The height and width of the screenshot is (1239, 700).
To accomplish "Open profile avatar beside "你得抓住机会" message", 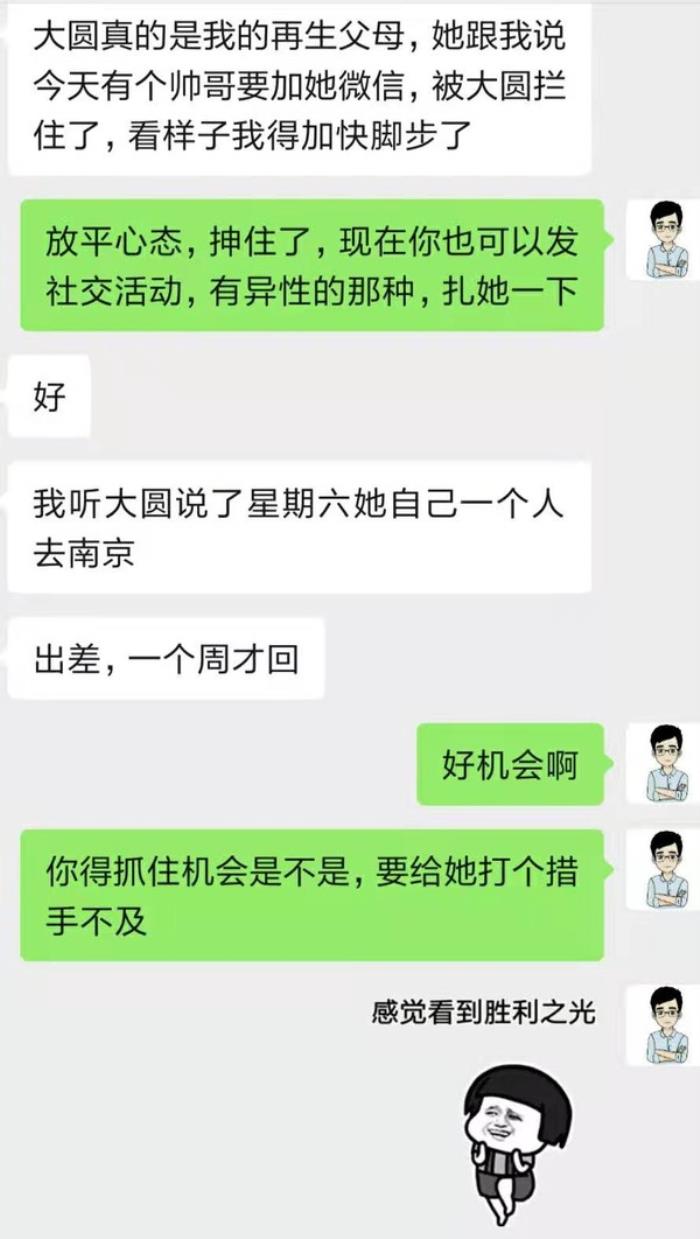I will point(661,869).
